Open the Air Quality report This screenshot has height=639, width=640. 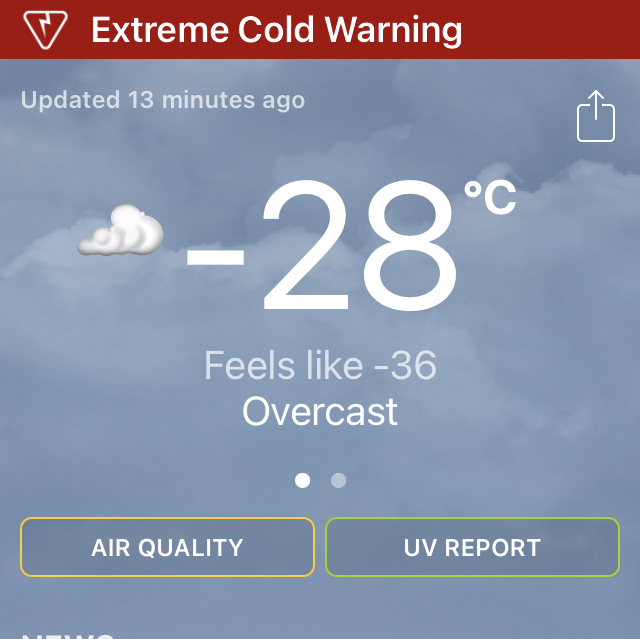point(167,548)
